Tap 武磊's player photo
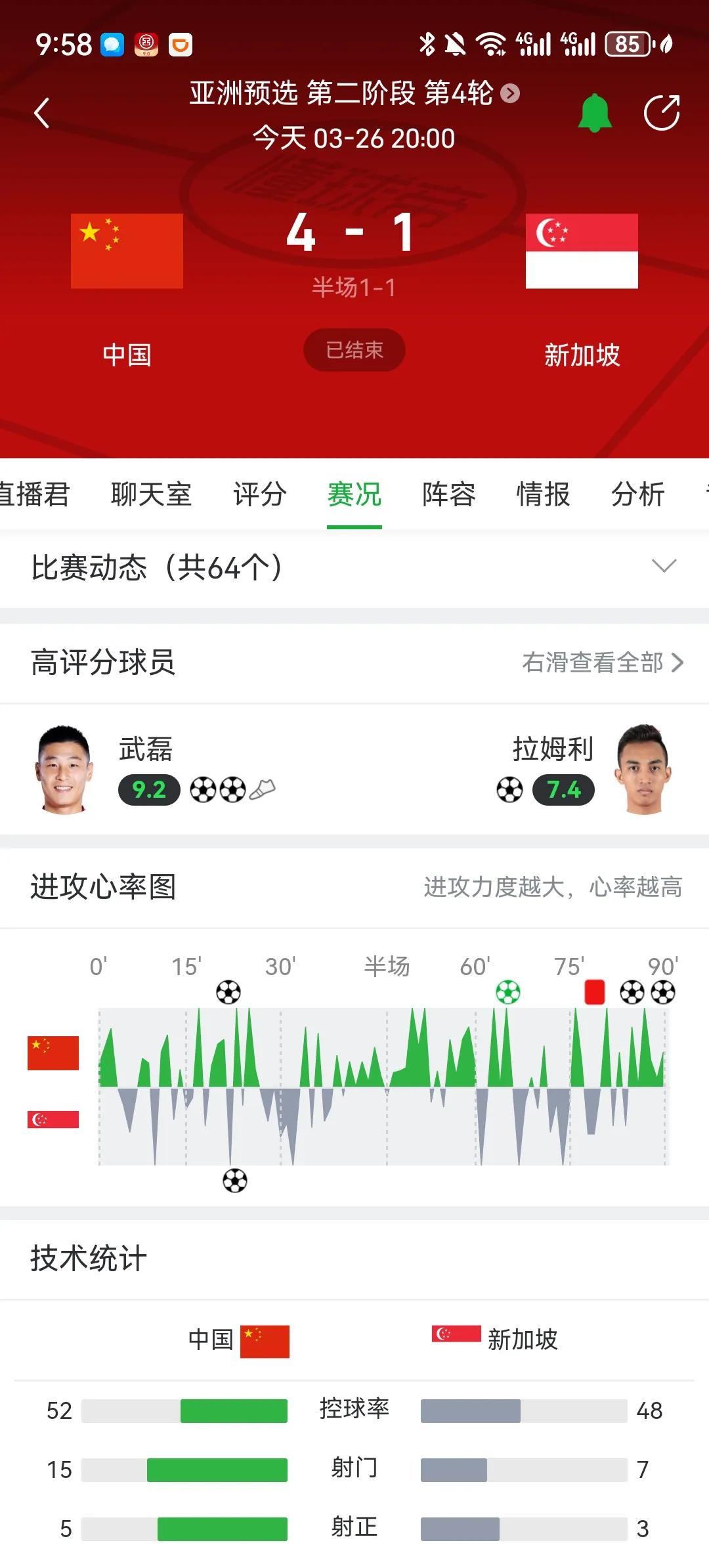Viewport: 709px width, 1568px height. click(x=62, y=772)
